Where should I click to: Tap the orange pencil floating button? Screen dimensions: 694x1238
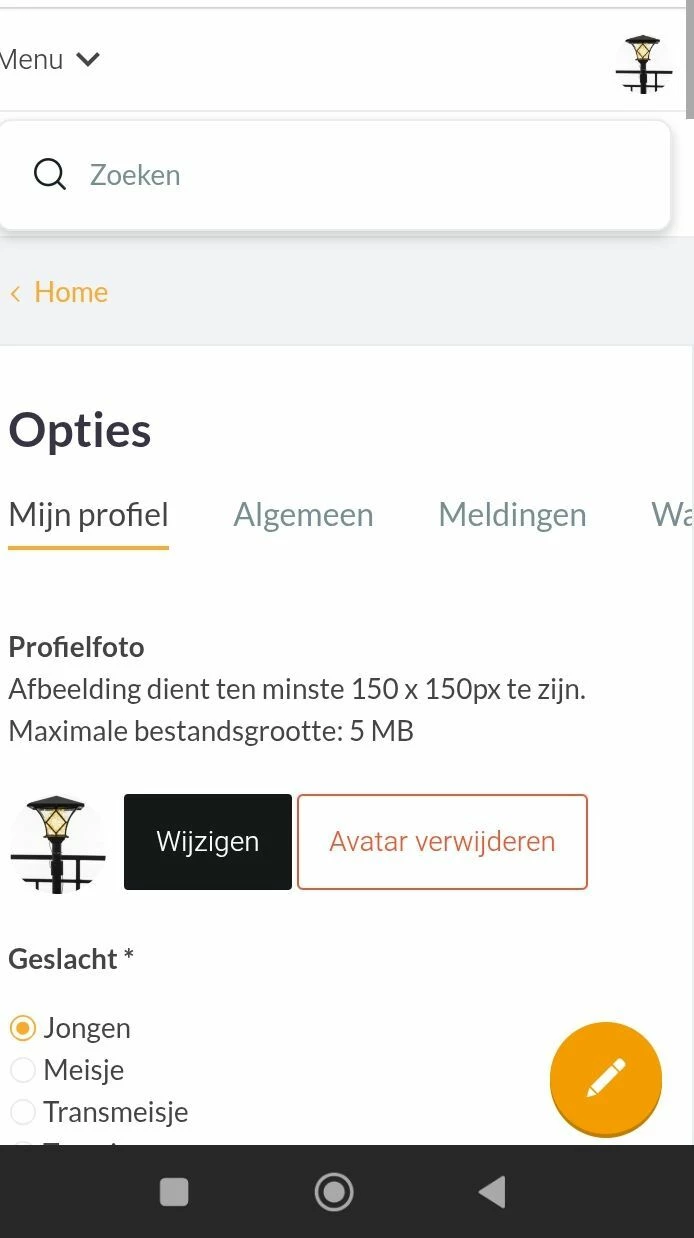pyautogui.click(x=606, y=1078)
